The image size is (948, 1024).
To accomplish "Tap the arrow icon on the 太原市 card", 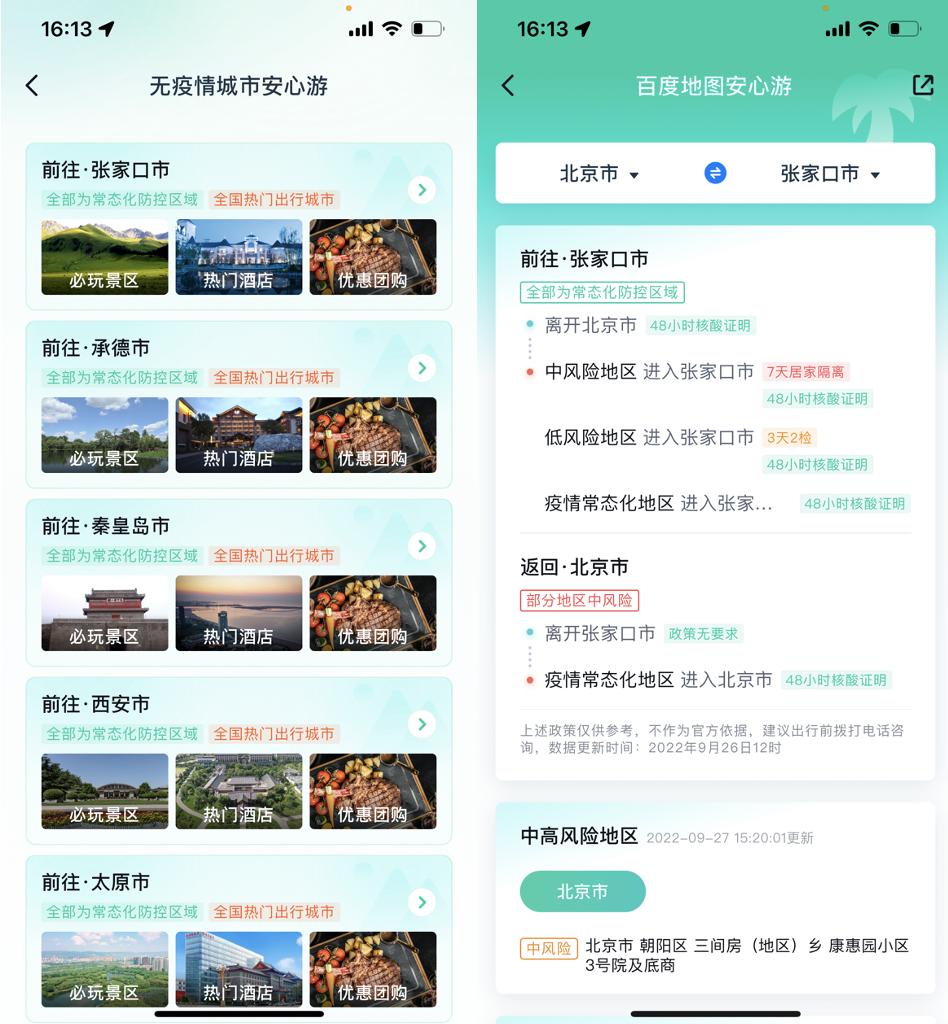I will coord(422,902).
